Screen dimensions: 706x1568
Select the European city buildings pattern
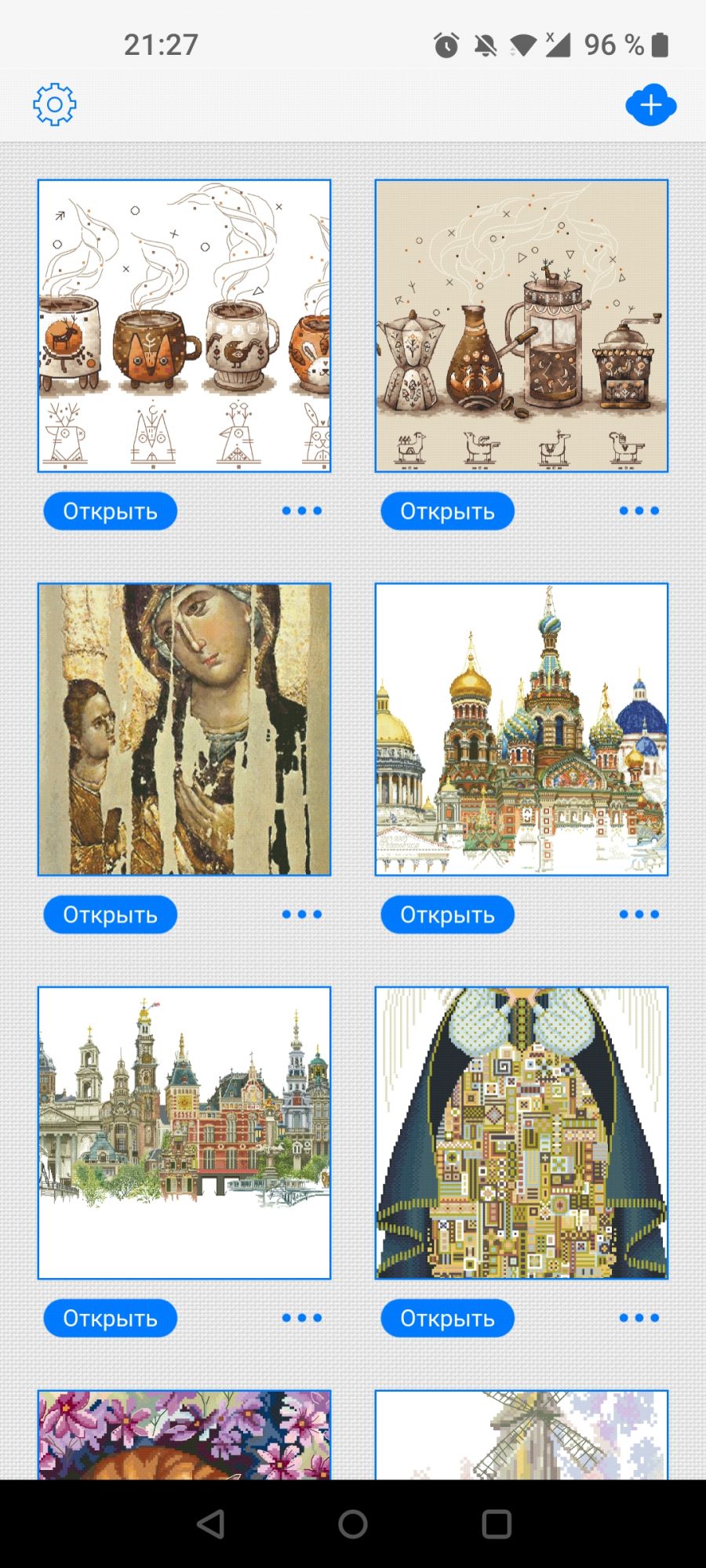coord(184,1133)
